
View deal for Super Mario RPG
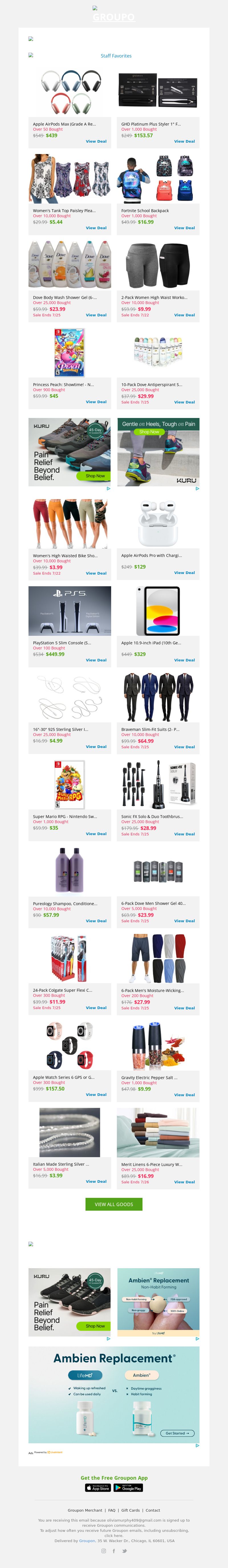click(96, 834)
